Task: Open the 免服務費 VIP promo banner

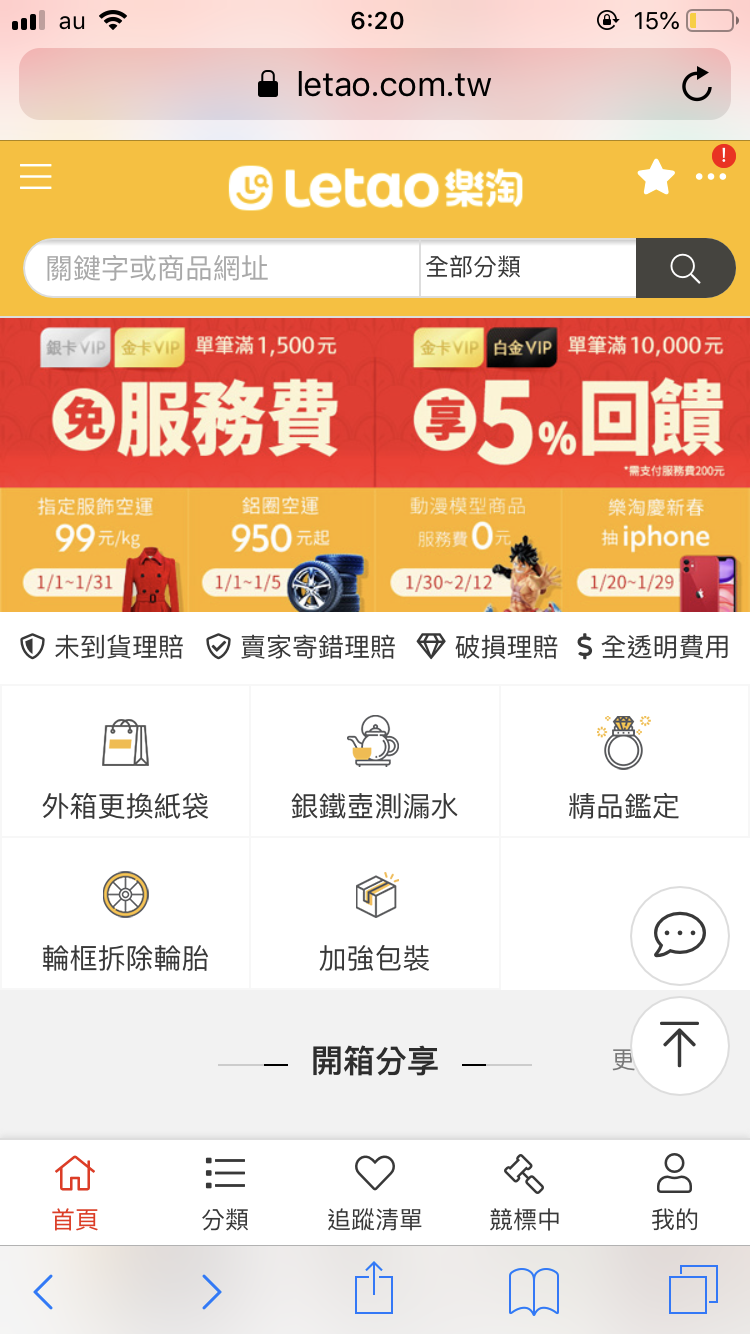Action: (188, 402)
